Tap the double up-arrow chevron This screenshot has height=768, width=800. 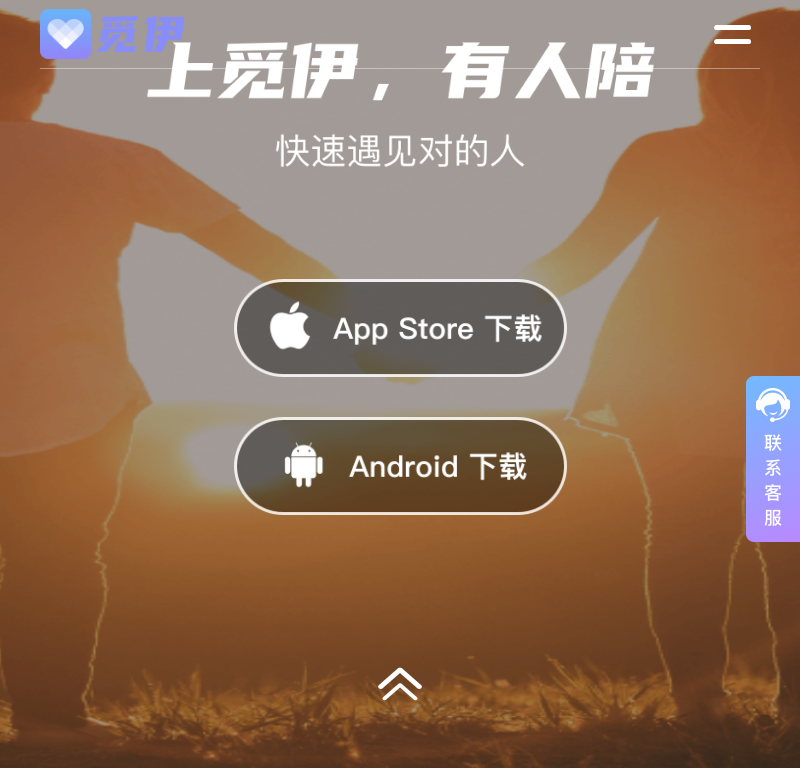pyautogui.click(x=400, y=684)
